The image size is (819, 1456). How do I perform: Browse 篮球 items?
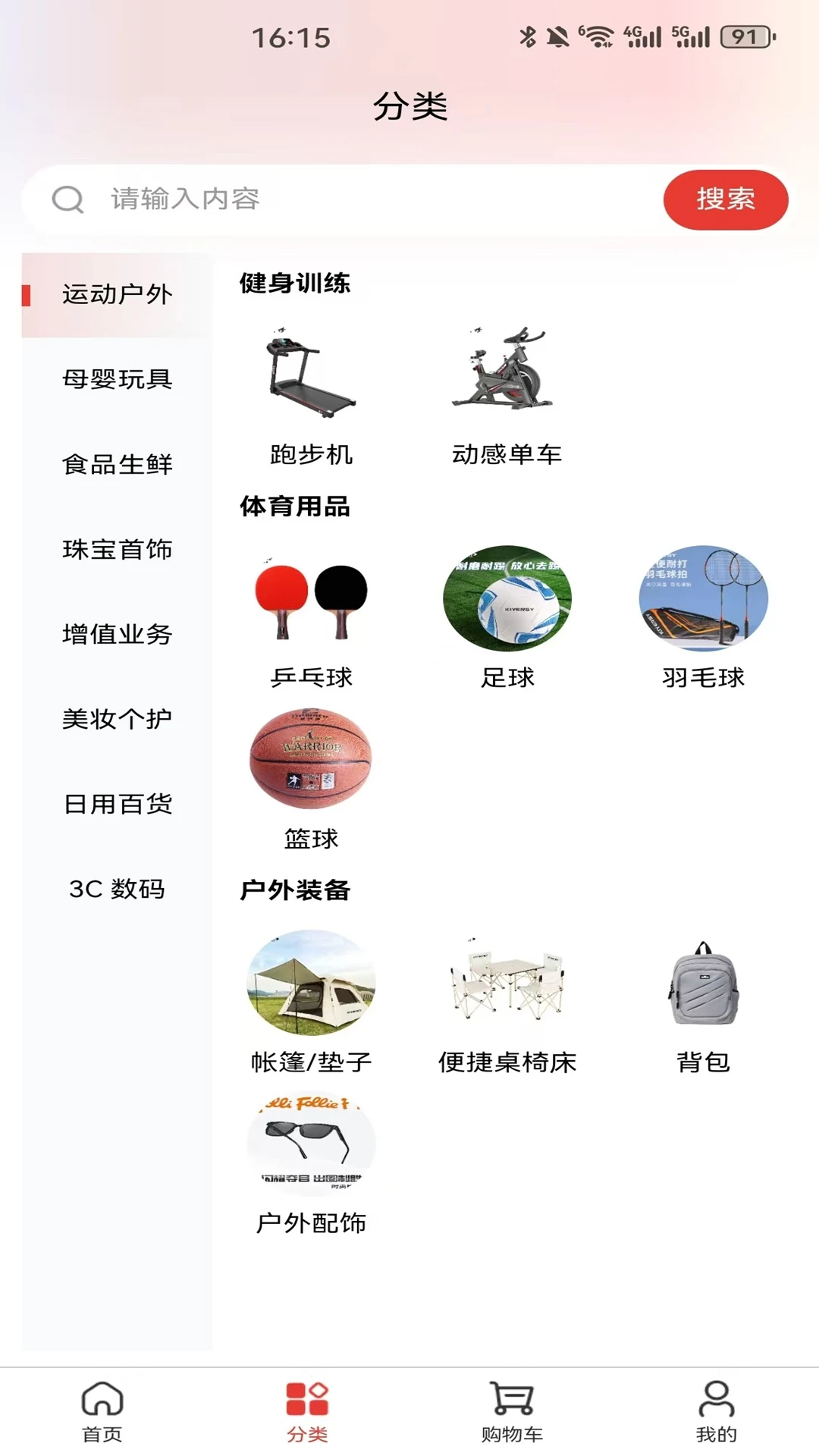pyautogui.click(x=311, y=780)
